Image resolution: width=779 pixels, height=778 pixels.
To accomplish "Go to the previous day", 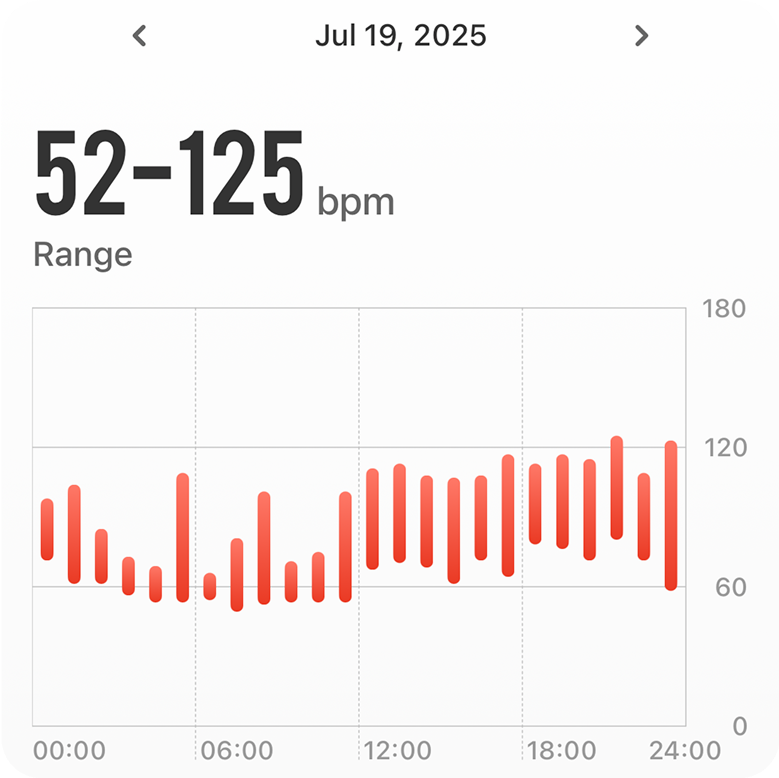I will 140,36.
